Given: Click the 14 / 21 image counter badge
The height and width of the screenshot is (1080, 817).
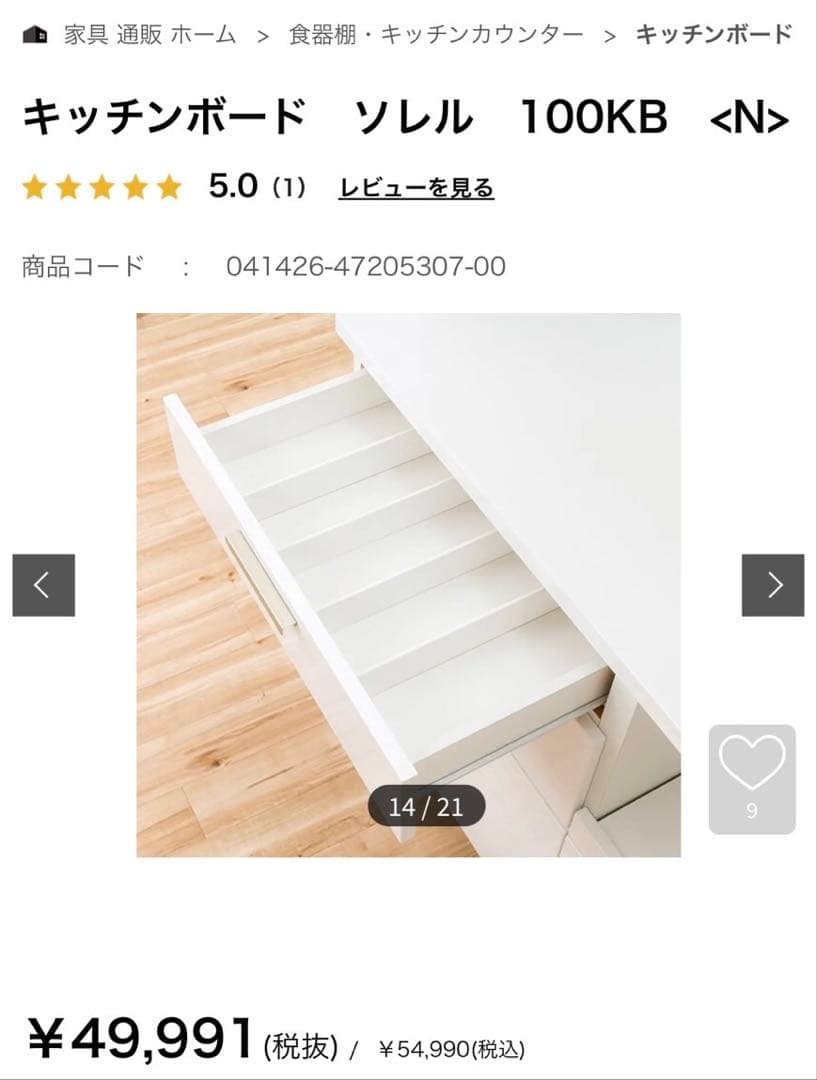Looking at the screenshot, I should (x=428, y=805).
